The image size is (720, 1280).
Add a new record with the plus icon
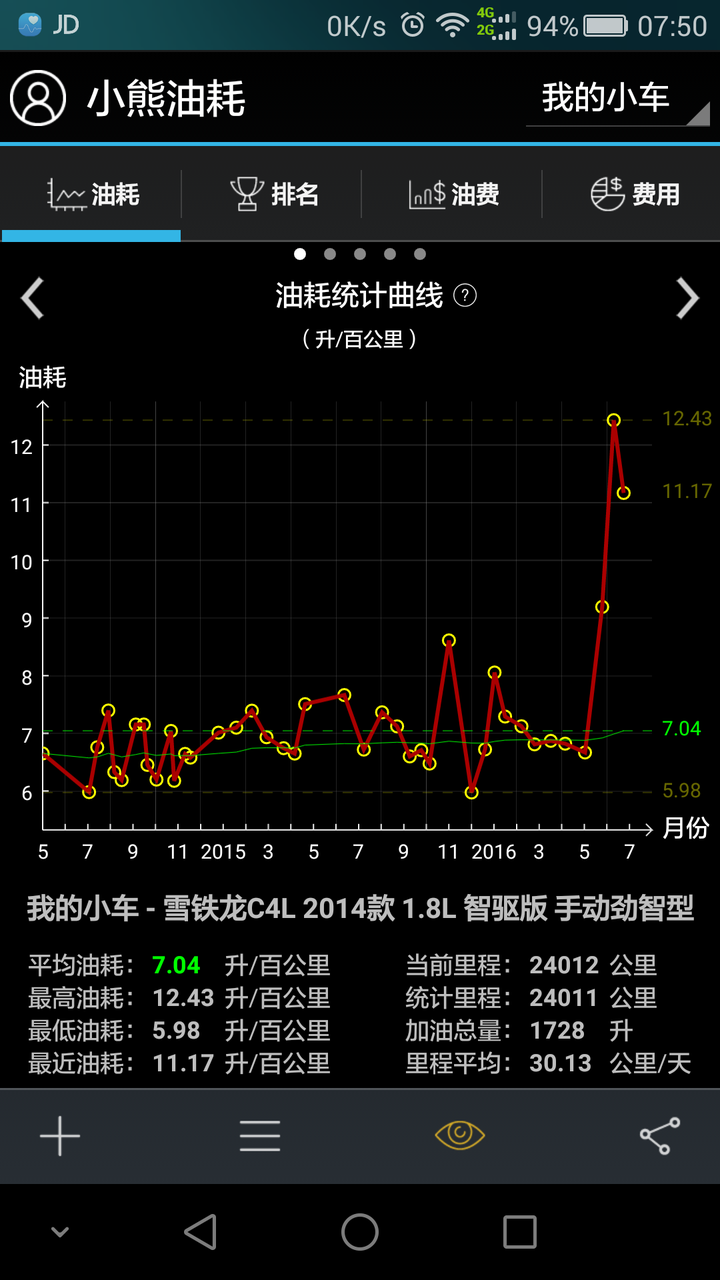60,1136
